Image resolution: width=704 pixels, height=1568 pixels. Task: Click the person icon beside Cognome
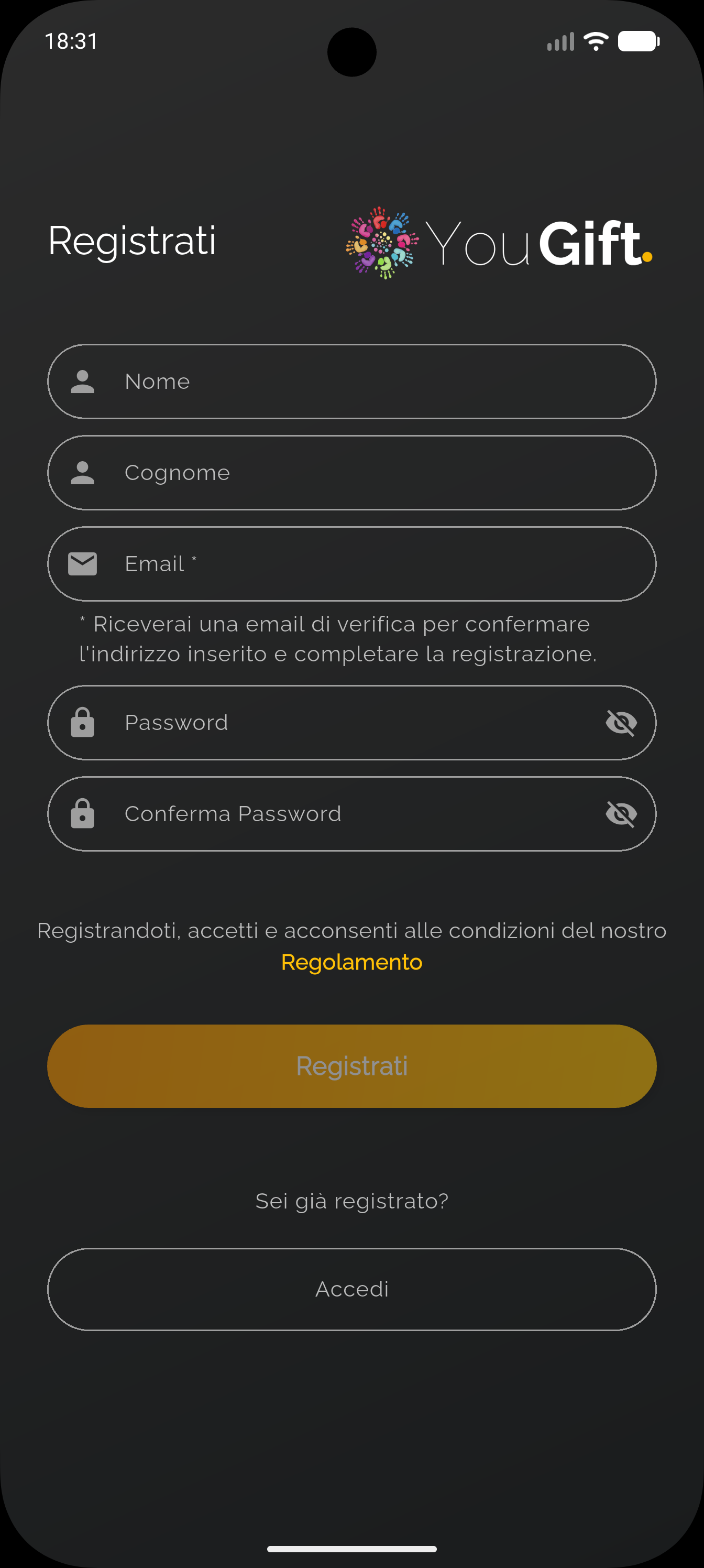click(83, 472)
